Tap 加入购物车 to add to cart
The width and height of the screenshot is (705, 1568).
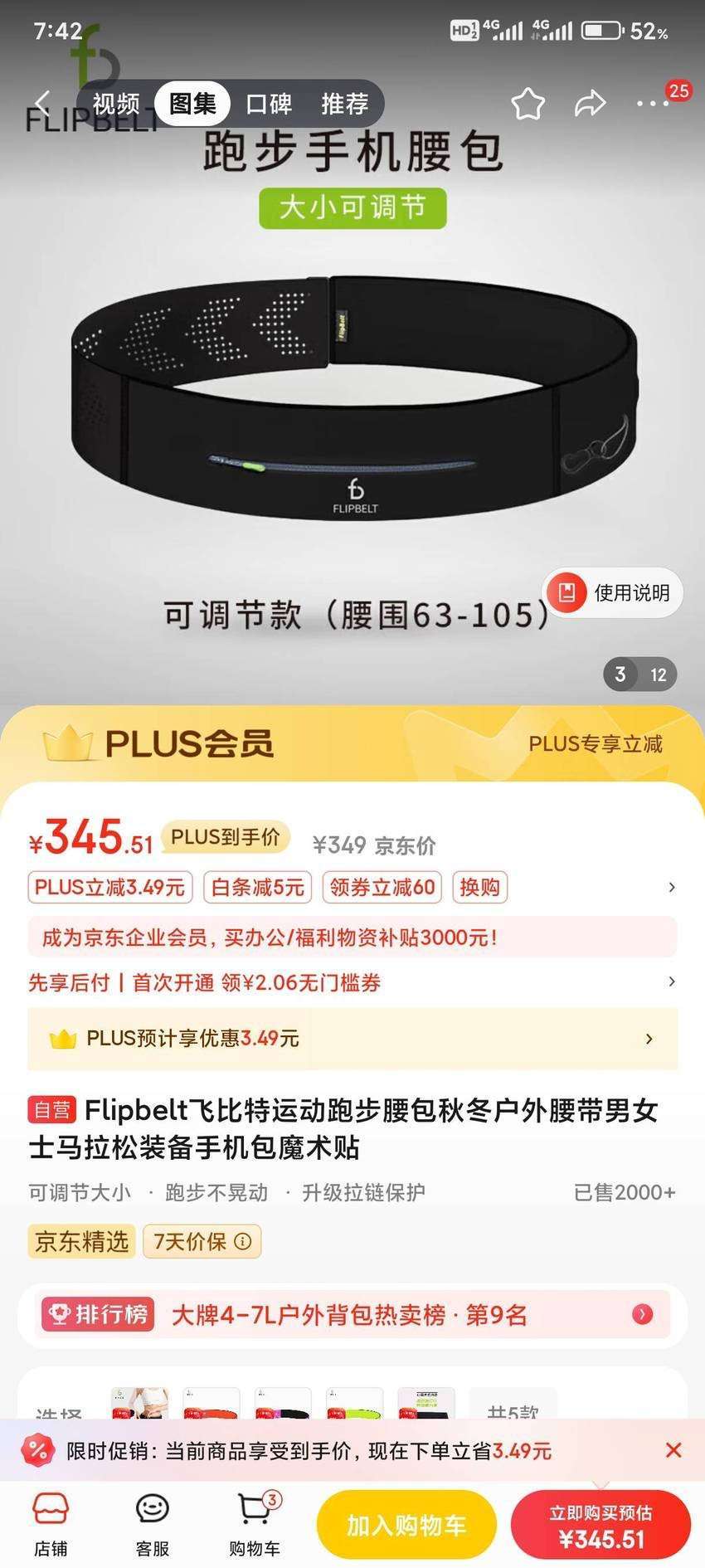pos(406,1525)
